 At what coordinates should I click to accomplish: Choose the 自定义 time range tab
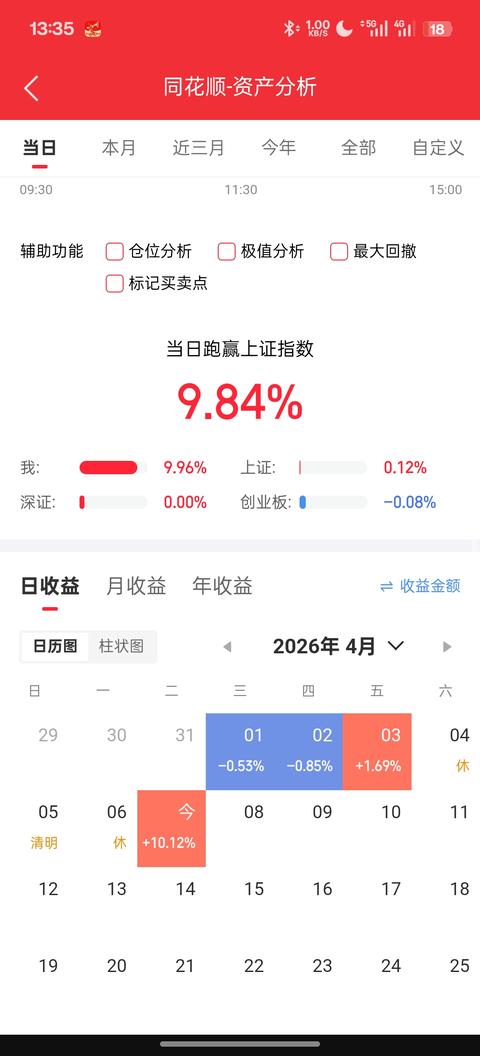coord(438,147)
